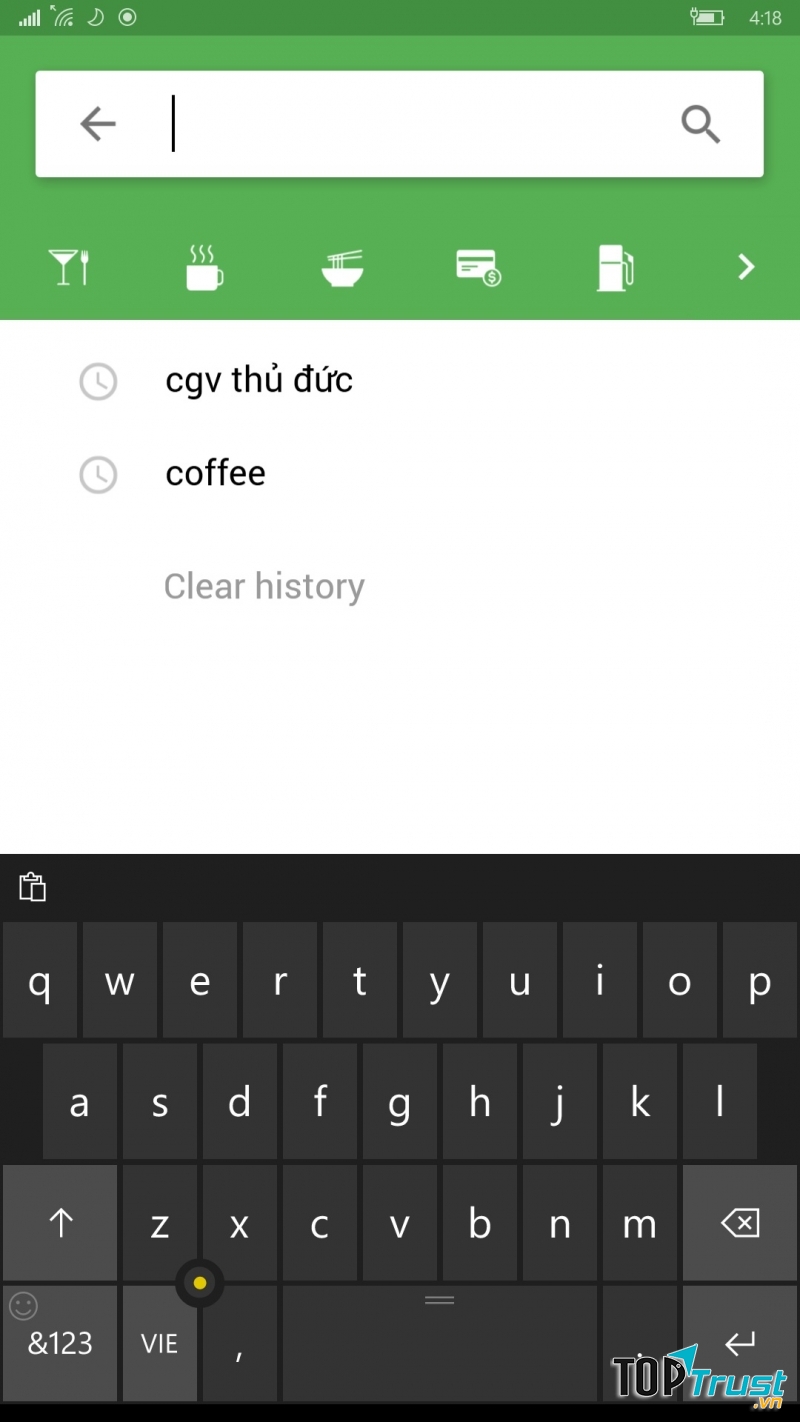Open the keyboard clipboard icon
Viewport: 800px width, 1422px height.
33,887
